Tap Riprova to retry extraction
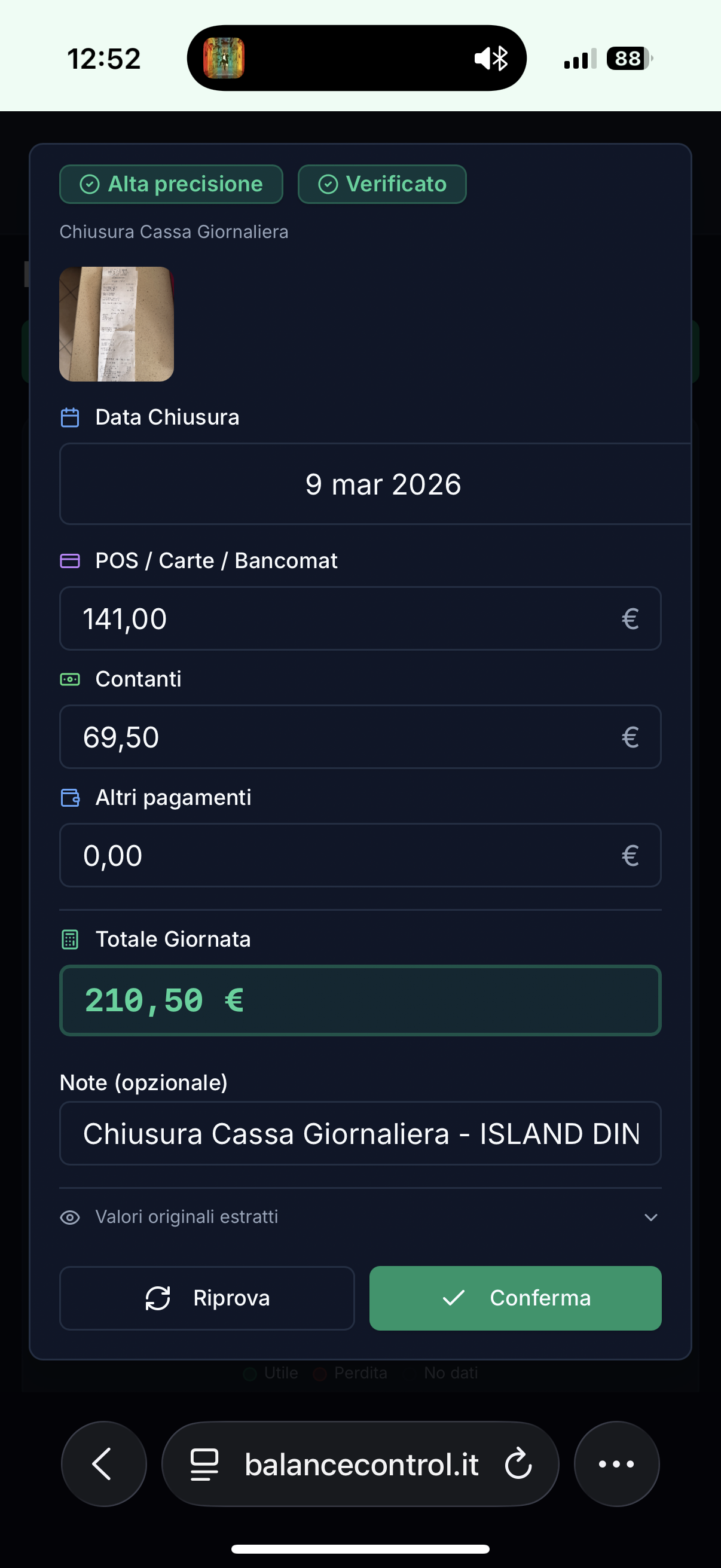The image size is (721, 1568). pyautogui.click(x=207, y=1298)
